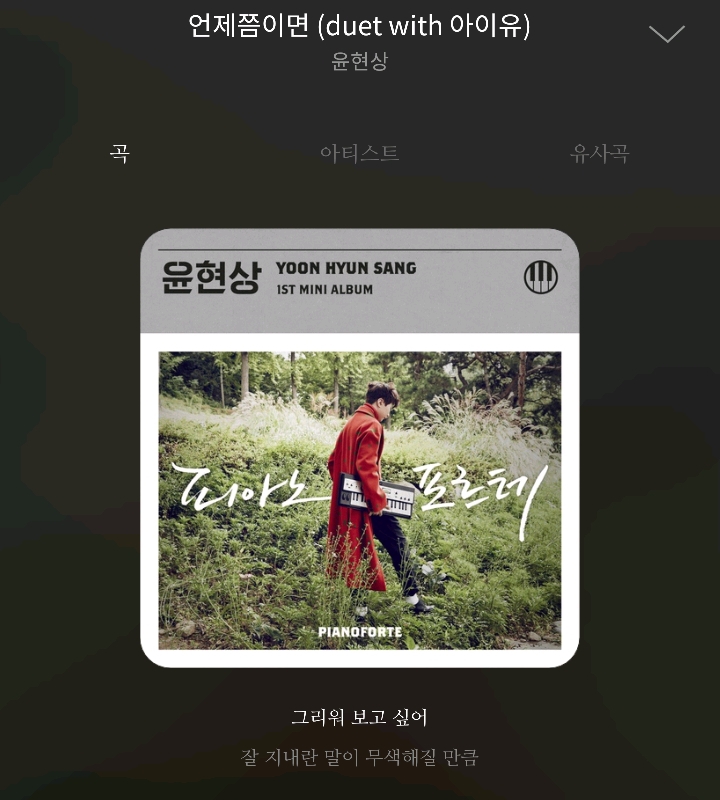Open full lyrics from the 그리워 보고 싶어 line

tap(360, 717)
